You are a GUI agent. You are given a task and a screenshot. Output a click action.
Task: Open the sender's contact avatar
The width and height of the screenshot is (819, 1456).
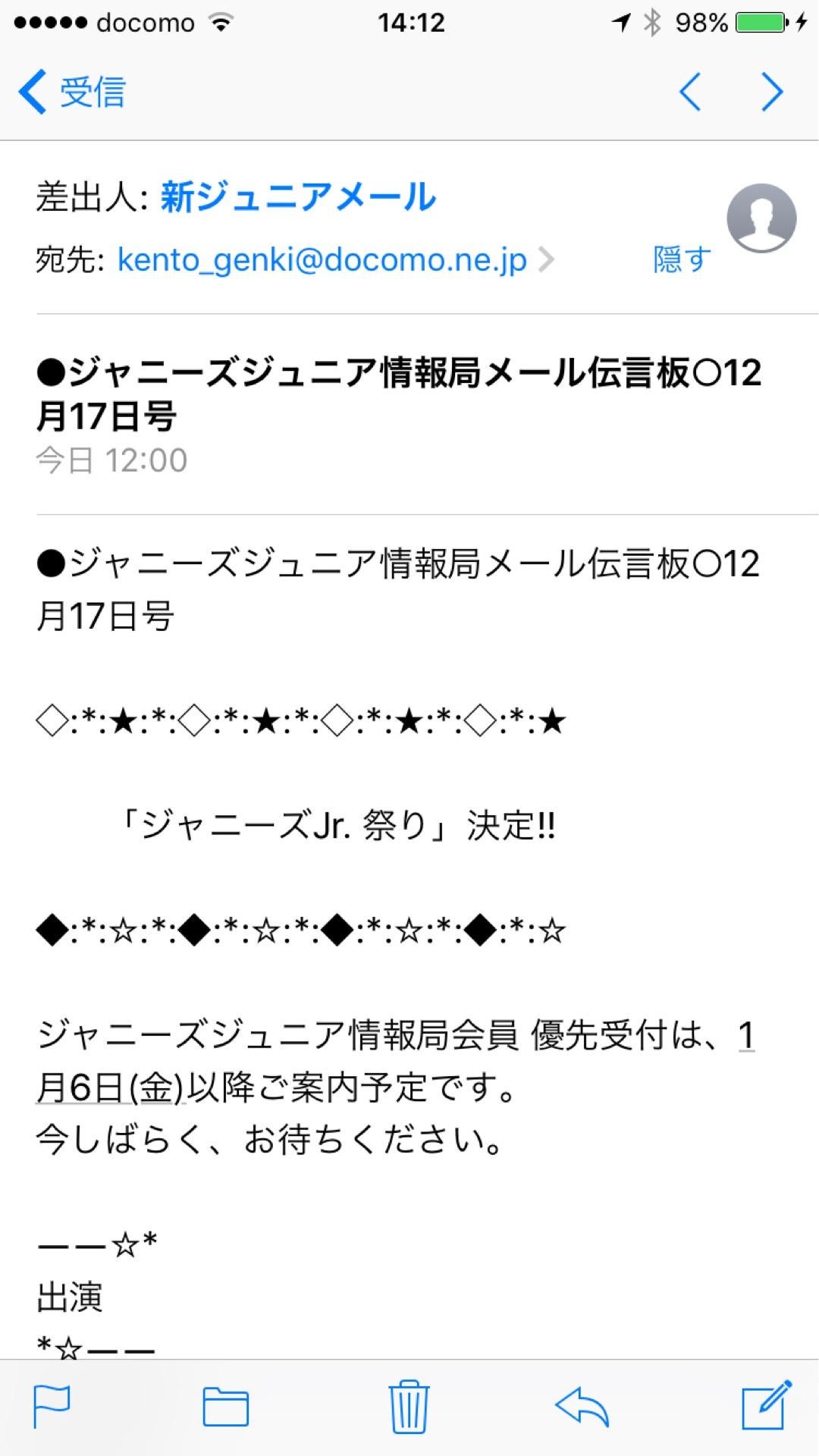[x=761, y=218]
